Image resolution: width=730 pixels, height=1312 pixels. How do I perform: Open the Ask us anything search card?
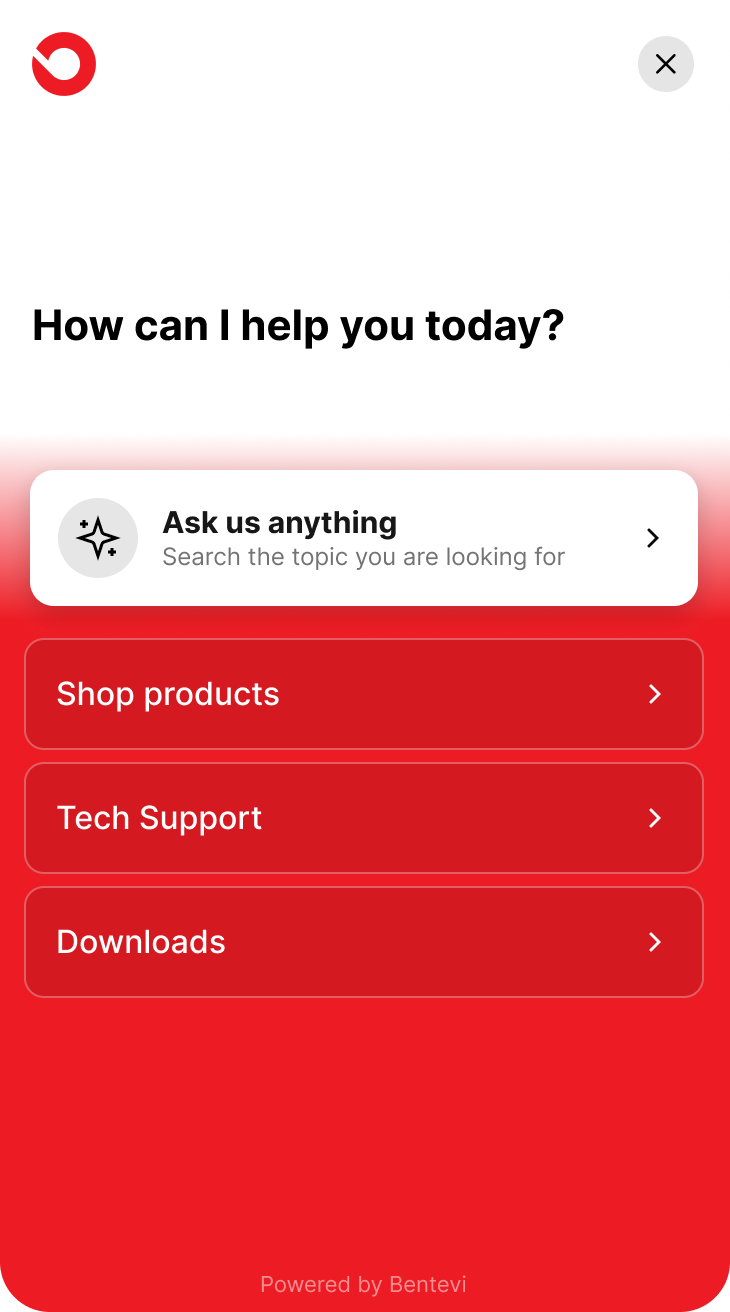[x=364, y=537]
